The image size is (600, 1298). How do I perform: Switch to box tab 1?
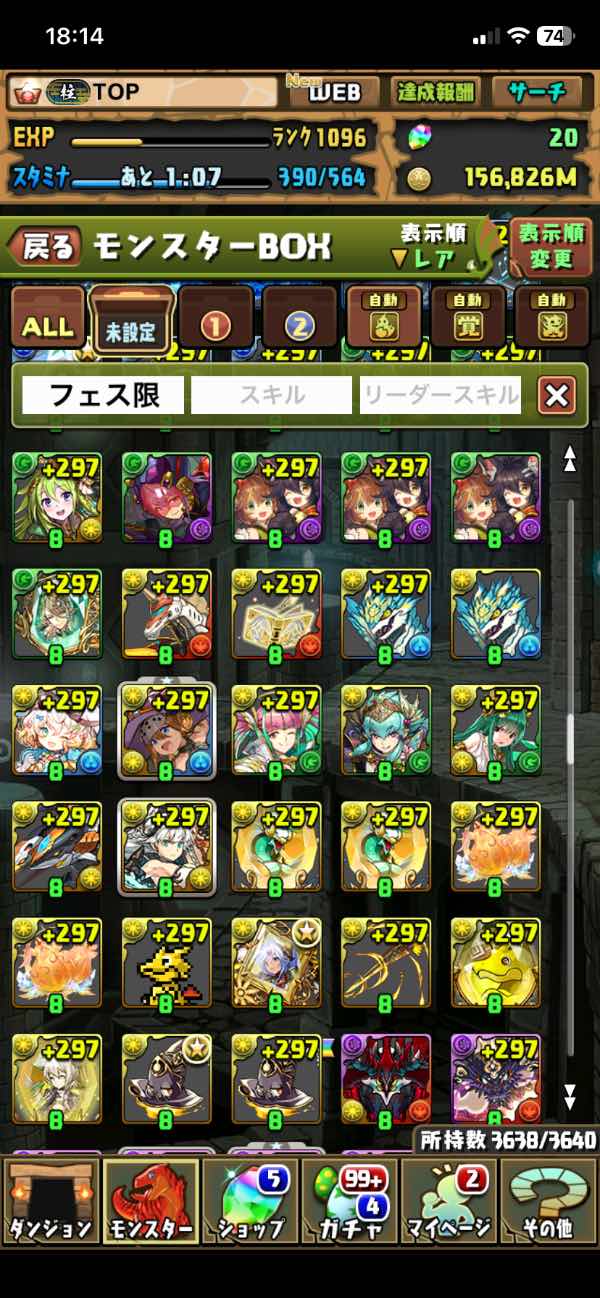click(x=216, y=325)
